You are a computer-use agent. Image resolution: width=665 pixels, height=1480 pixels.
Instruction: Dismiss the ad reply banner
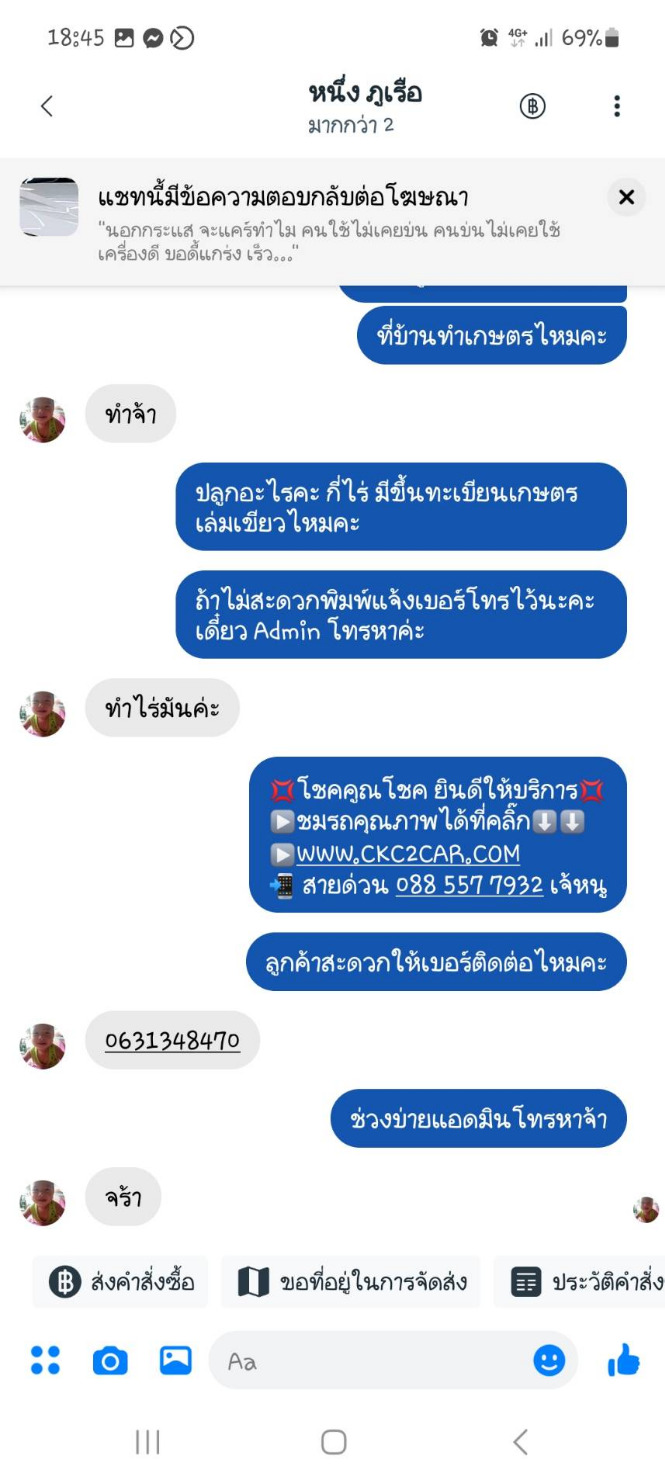pyautogui.click(x=626, y=197)
